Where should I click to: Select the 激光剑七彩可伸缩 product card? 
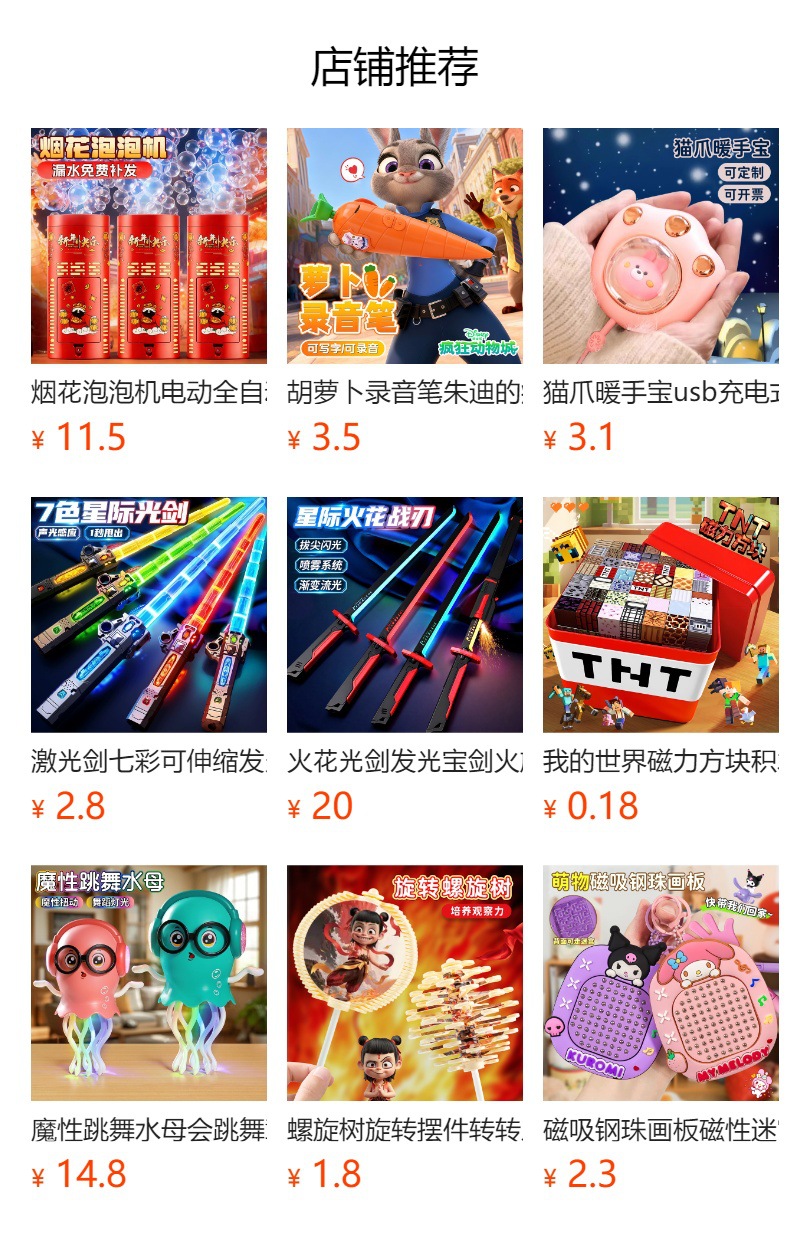[149, 661]
